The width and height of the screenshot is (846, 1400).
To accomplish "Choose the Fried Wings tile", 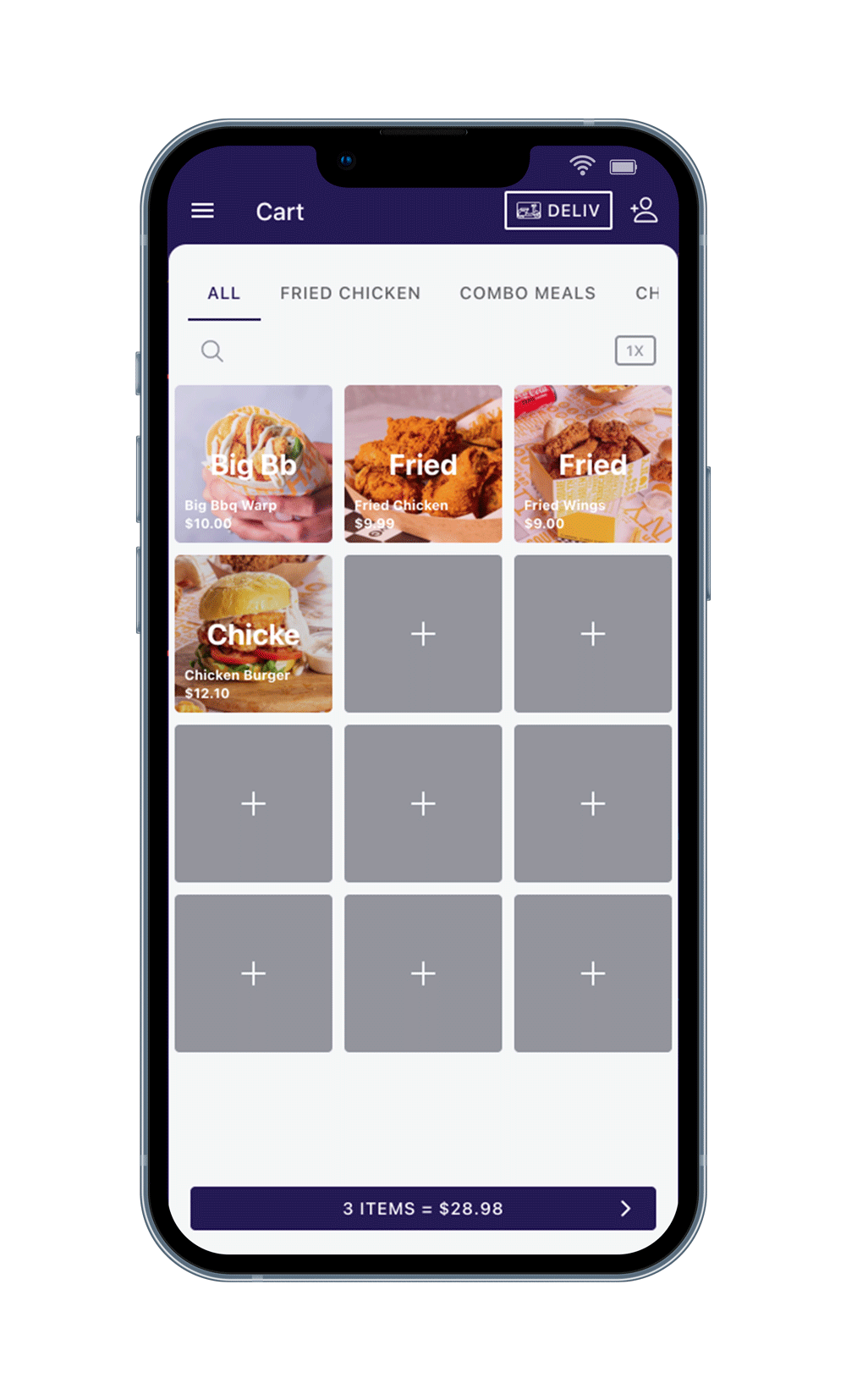I will tap(593, 464).
